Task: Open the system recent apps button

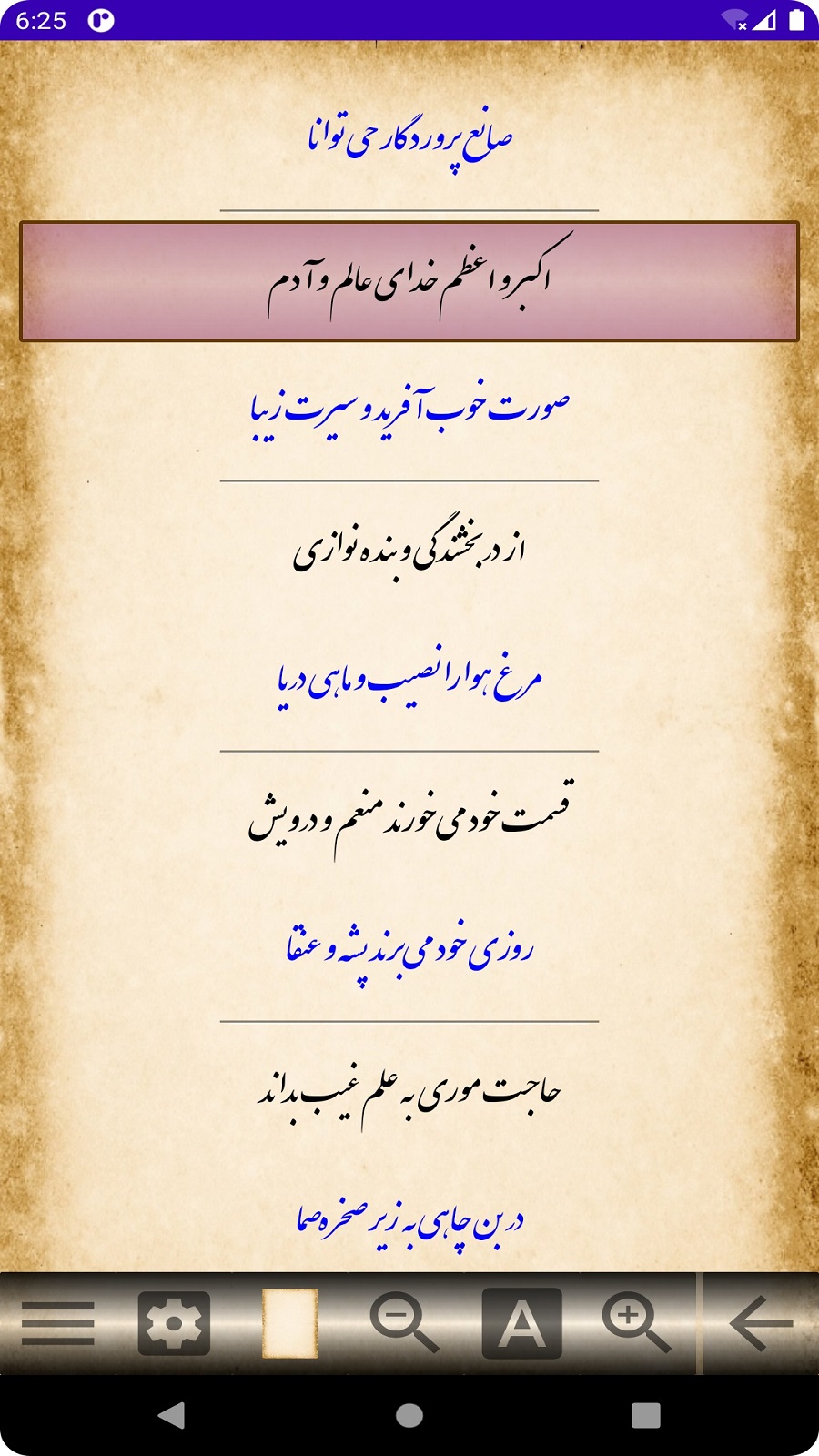Action: coord(645,1415)
